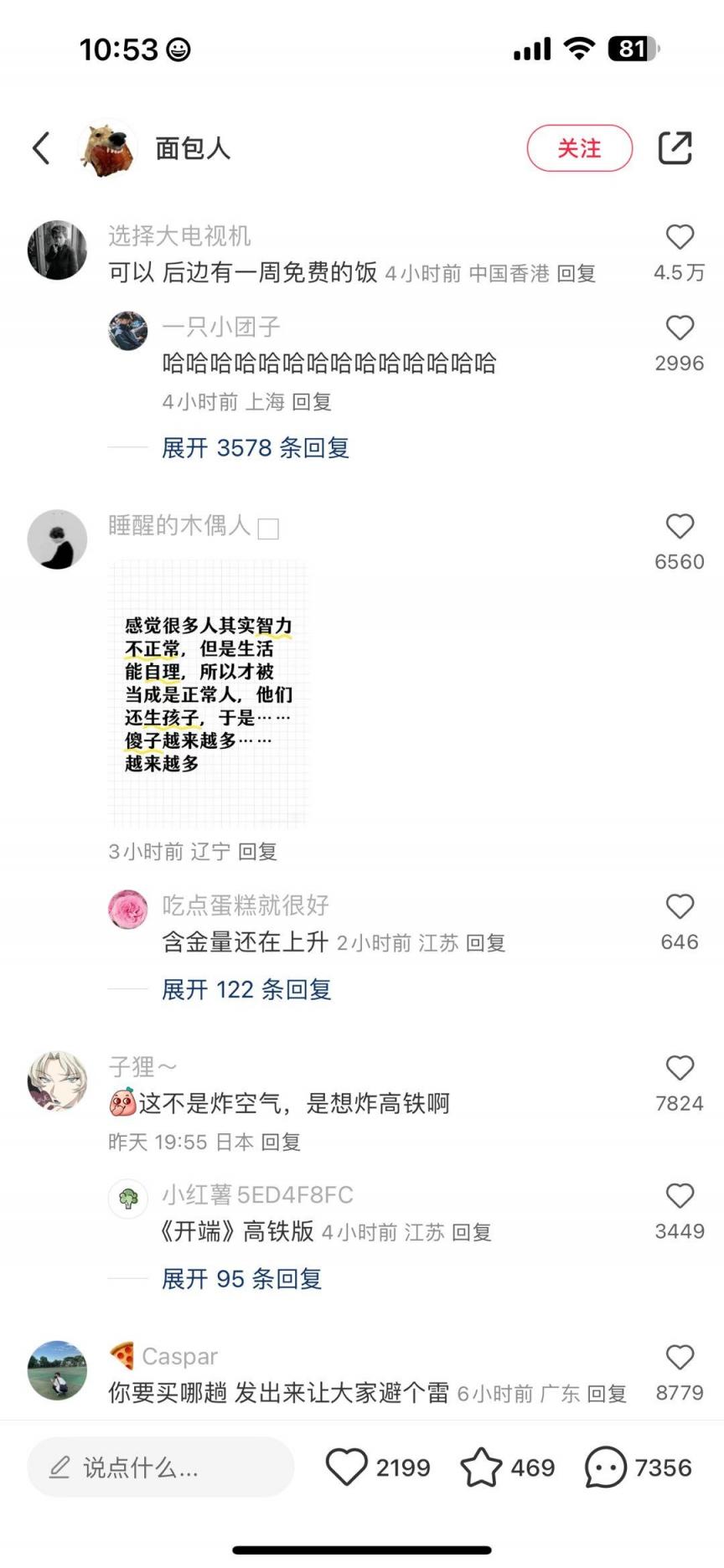
Task: Like the comment by 选择大电视机
Action: (680, 237)
